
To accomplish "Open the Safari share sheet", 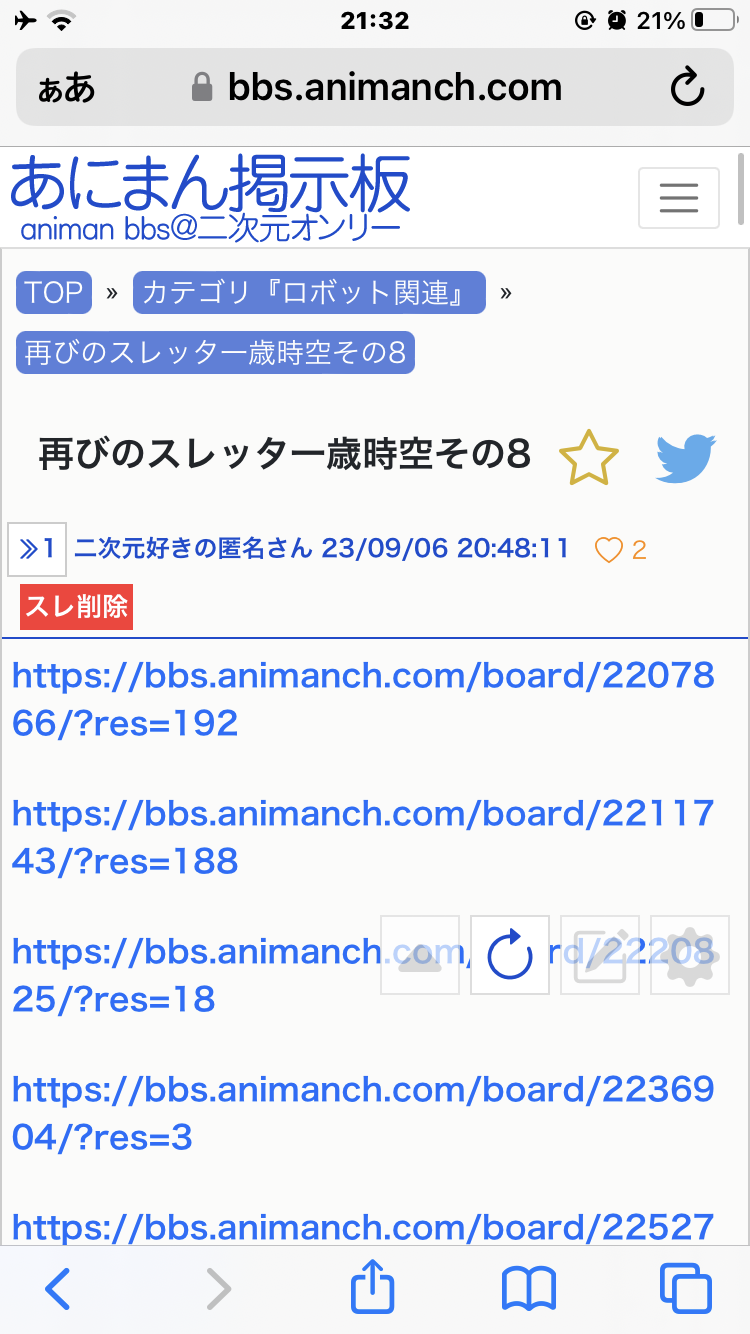I will 373,1287.
